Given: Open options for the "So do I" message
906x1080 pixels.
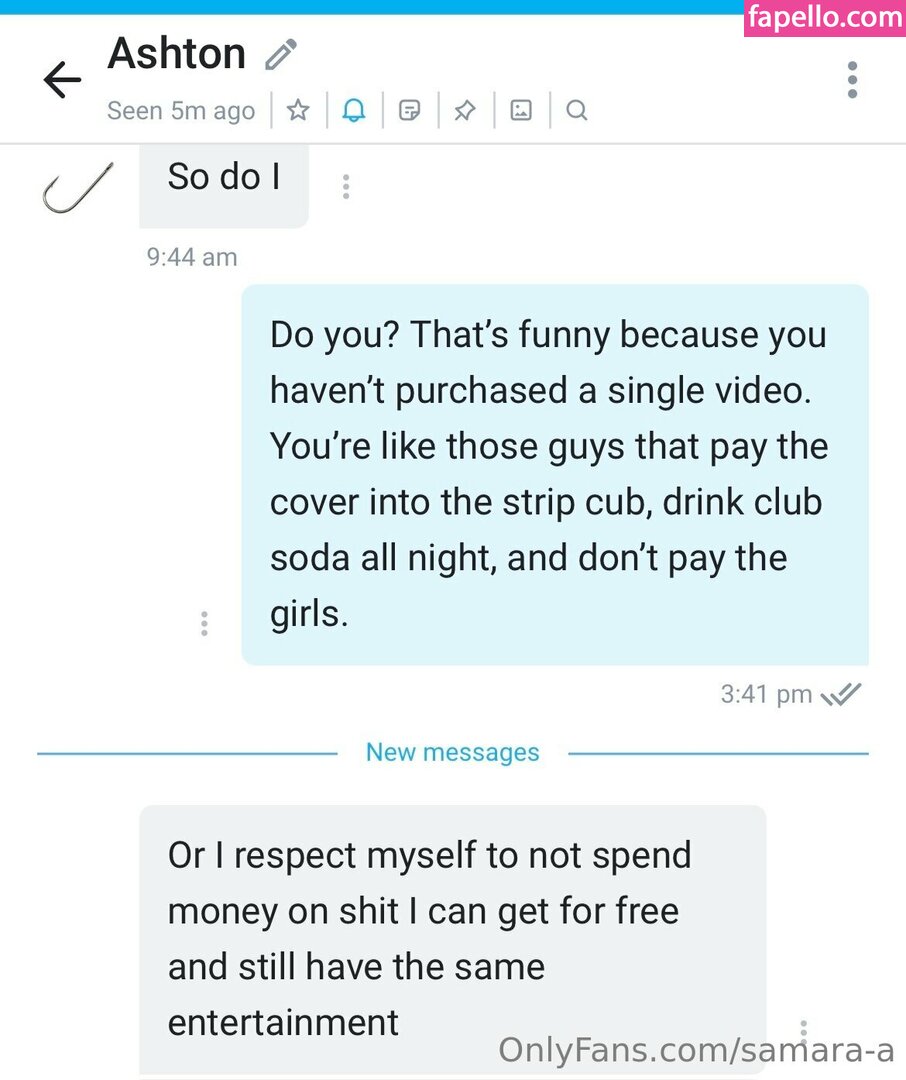Looking at the screenshot, I should click(x=346, y=187).
